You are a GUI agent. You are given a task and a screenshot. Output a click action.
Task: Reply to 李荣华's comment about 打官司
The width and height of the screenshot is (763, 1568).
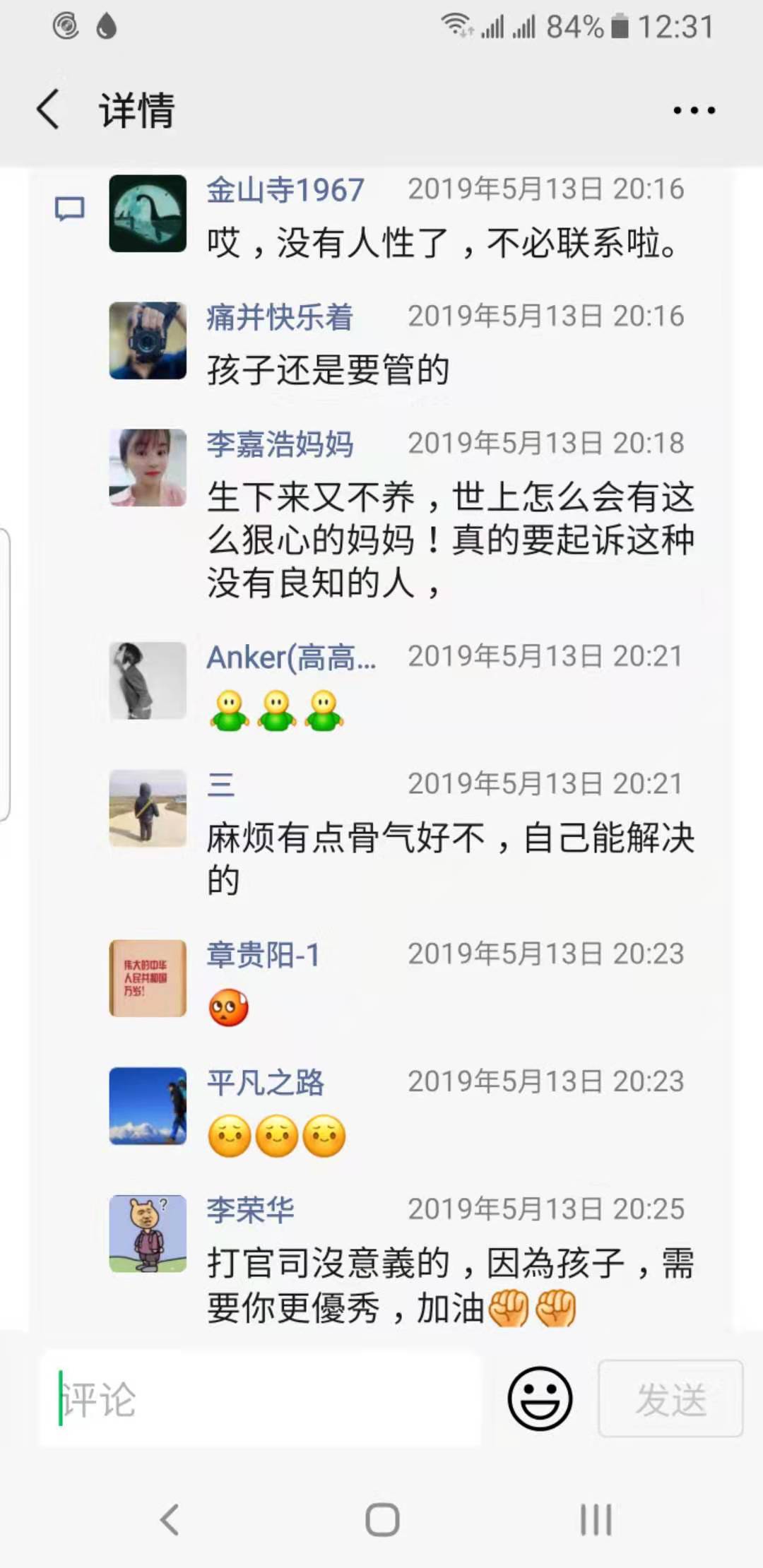point(451,1285)
